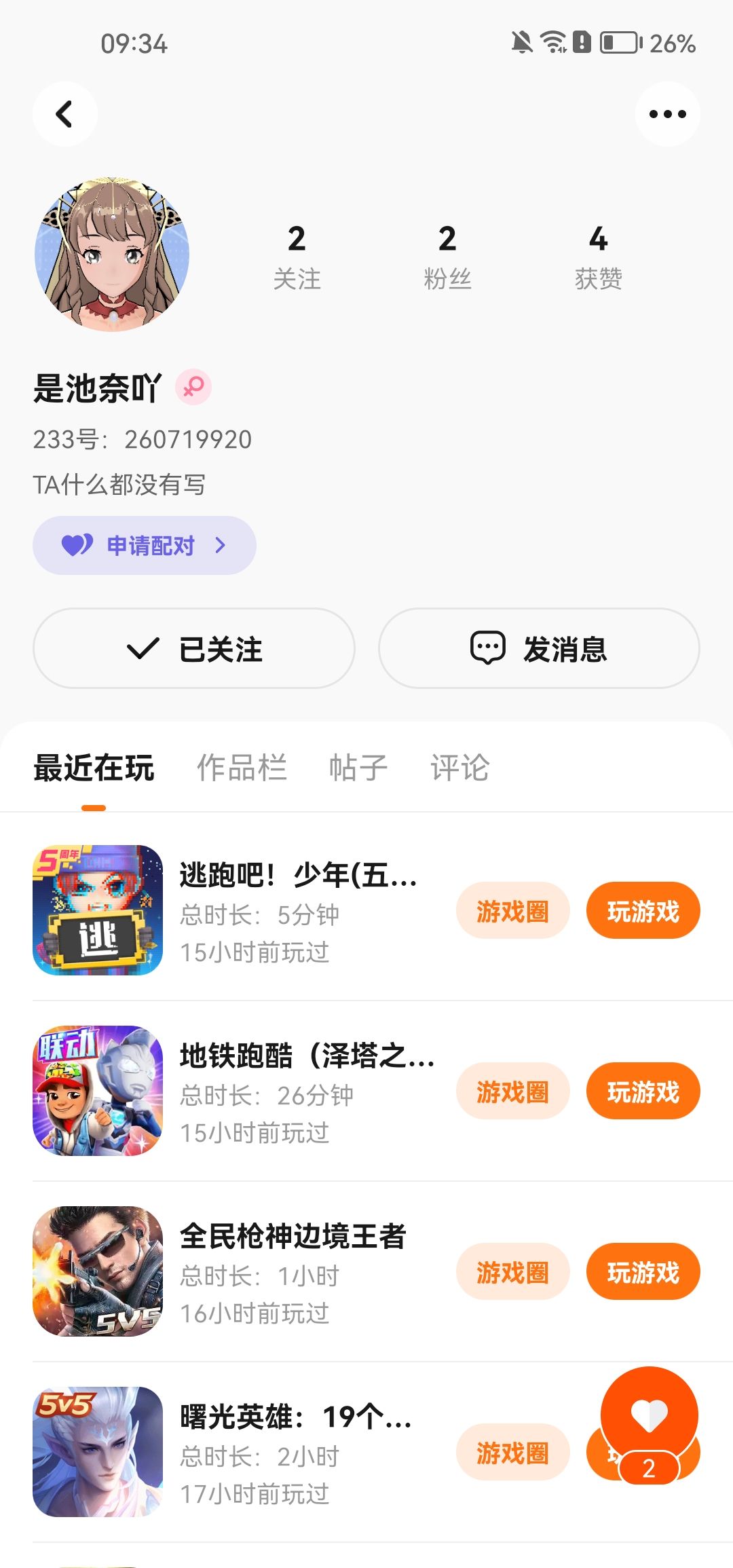Open the 粉丝 fans list

click(x=447, y=257)
